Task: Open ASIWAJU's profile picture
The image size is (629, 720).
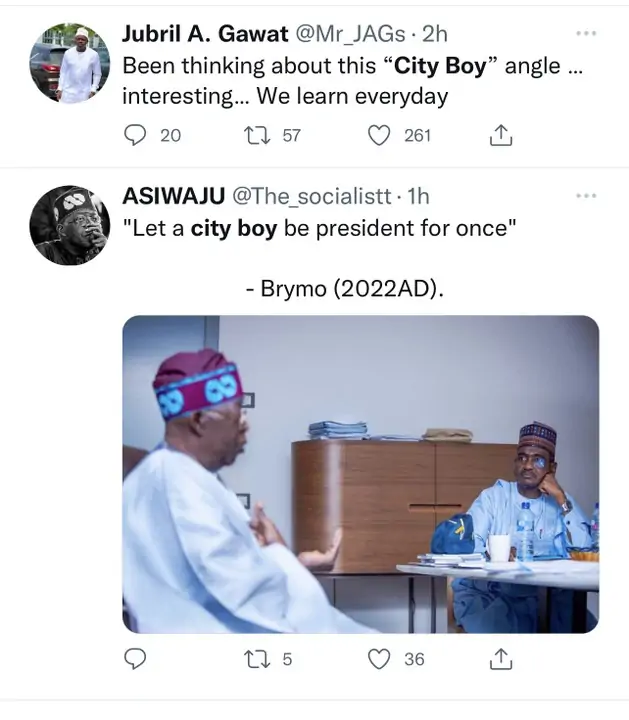Action: point(70,225)
